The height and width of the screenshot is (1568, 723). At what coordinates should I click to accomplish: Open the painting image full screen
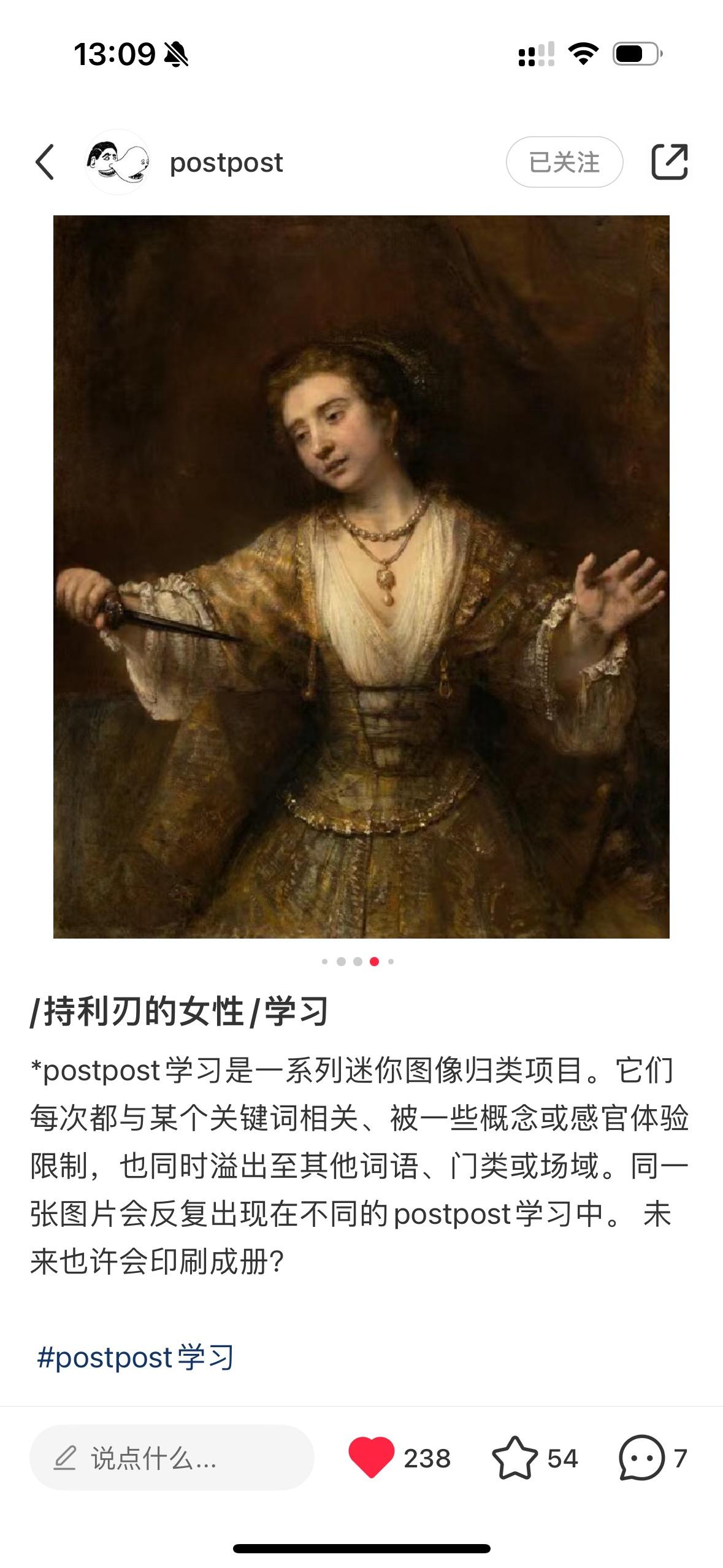[x=361, y=577]
